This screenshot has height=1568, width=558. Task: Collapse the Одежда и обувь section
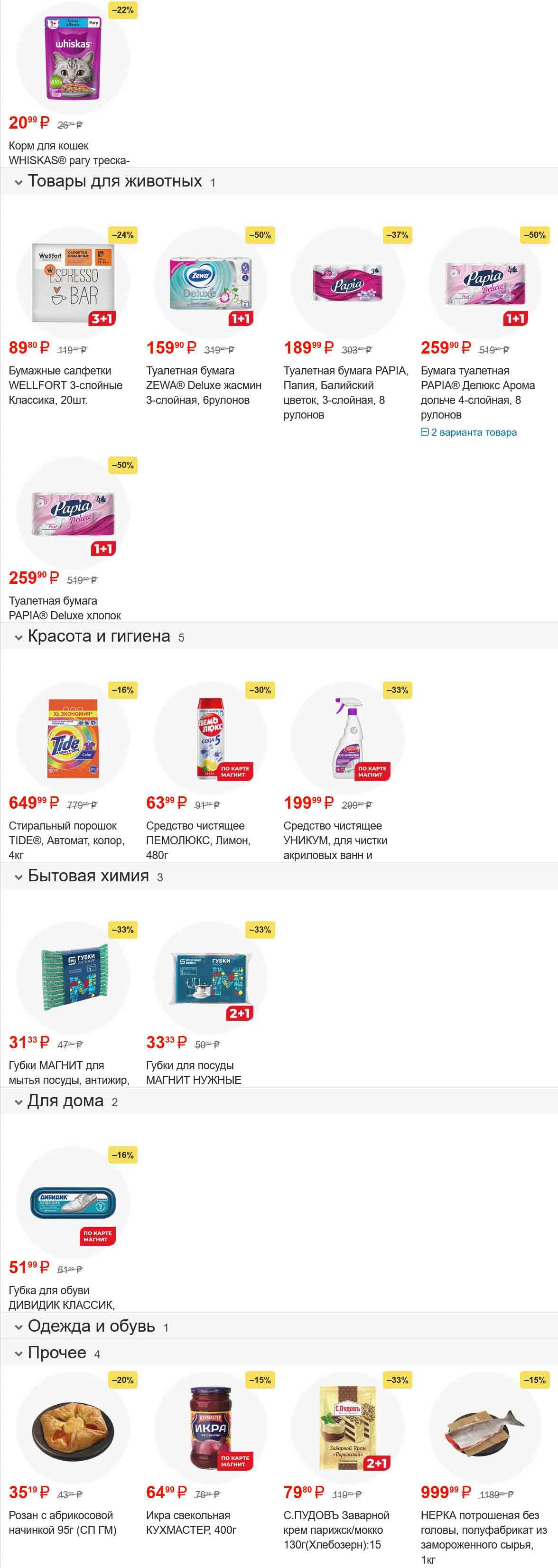(x=18, y=1327)
